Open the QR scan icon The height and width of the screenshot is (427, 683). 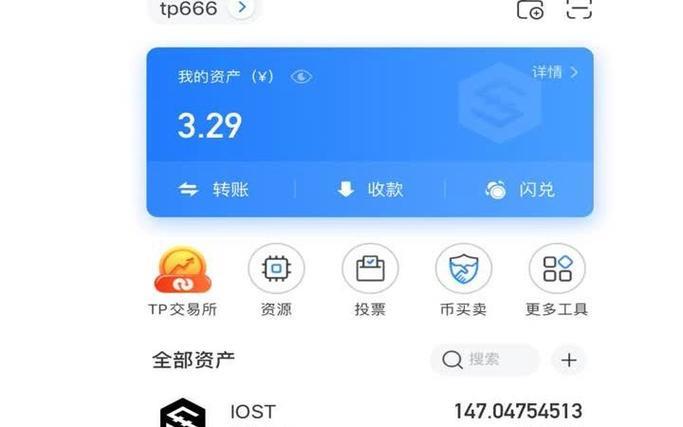[579, 9]
